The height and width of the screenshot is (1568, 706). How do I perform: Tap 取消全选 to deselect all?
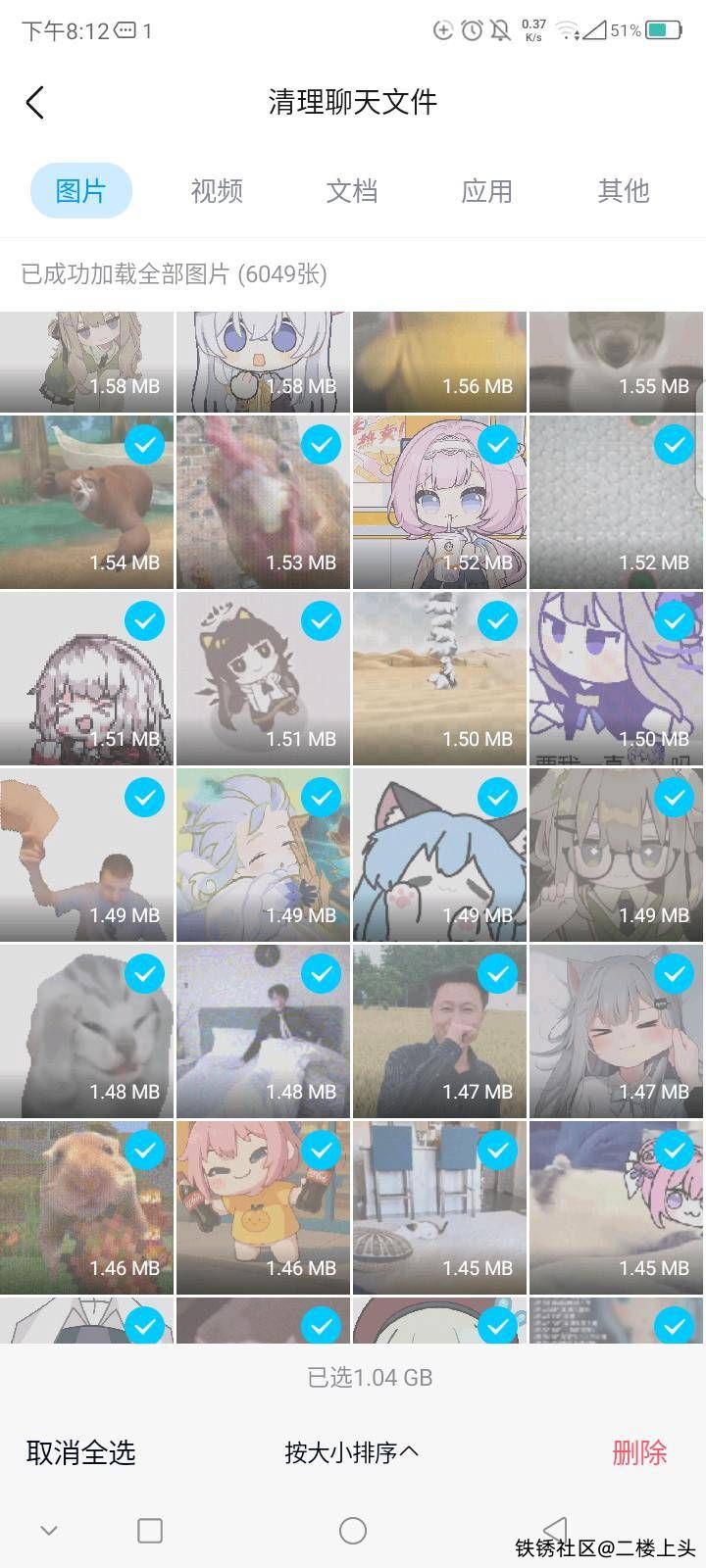[80, 1452]
